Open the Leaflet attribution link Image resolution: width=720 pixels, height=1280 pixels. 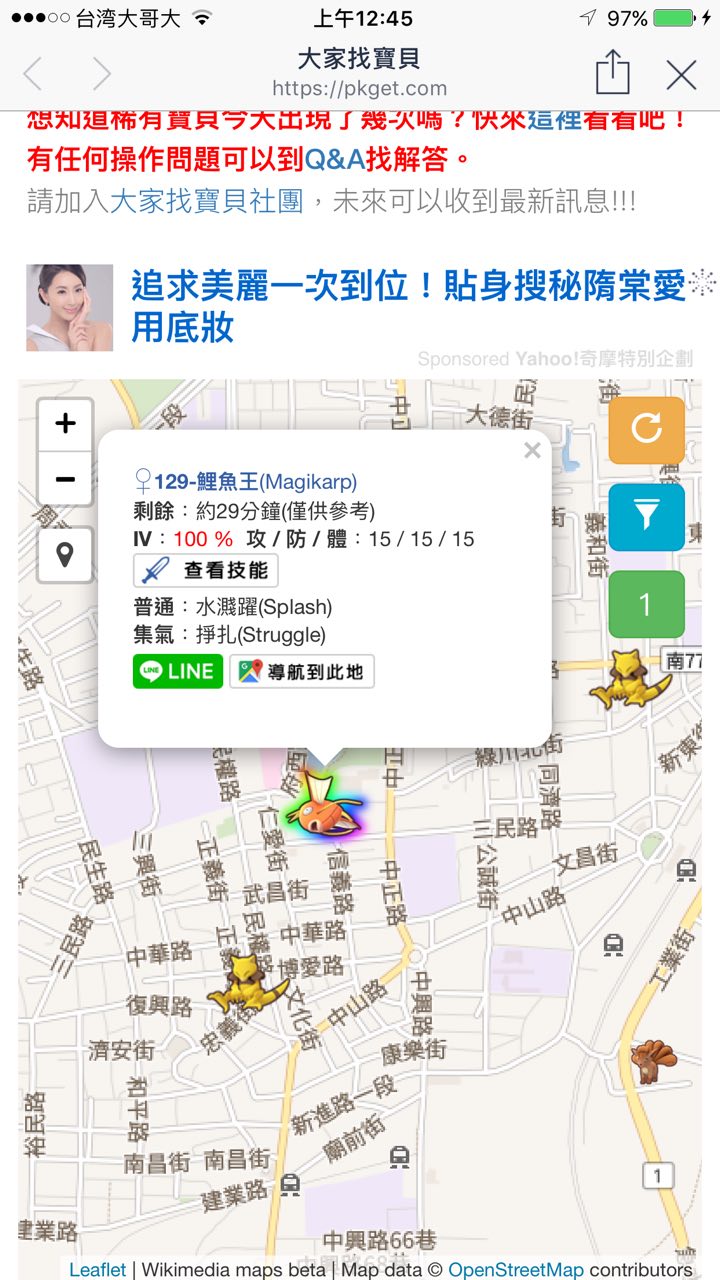(97, 1270)
